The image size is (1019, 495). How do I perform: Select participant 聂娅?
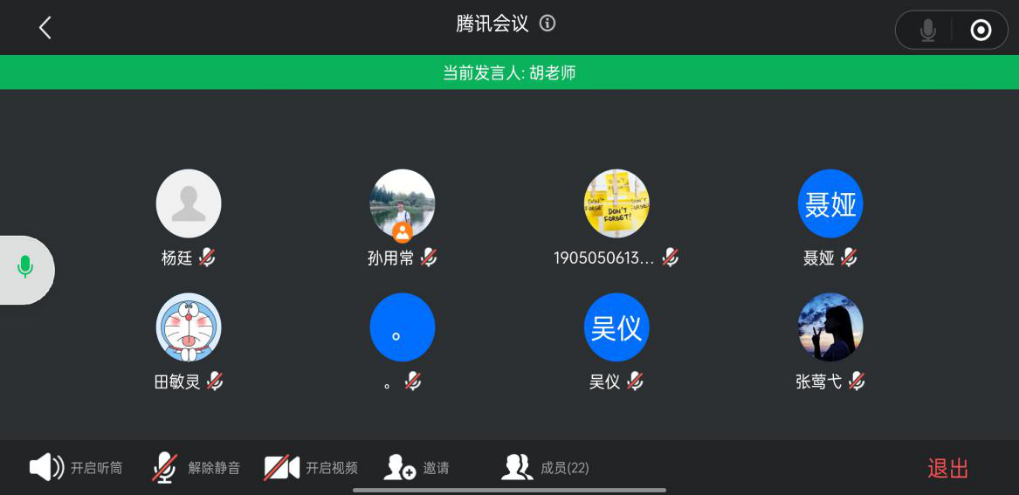click(x=830, y=204)
